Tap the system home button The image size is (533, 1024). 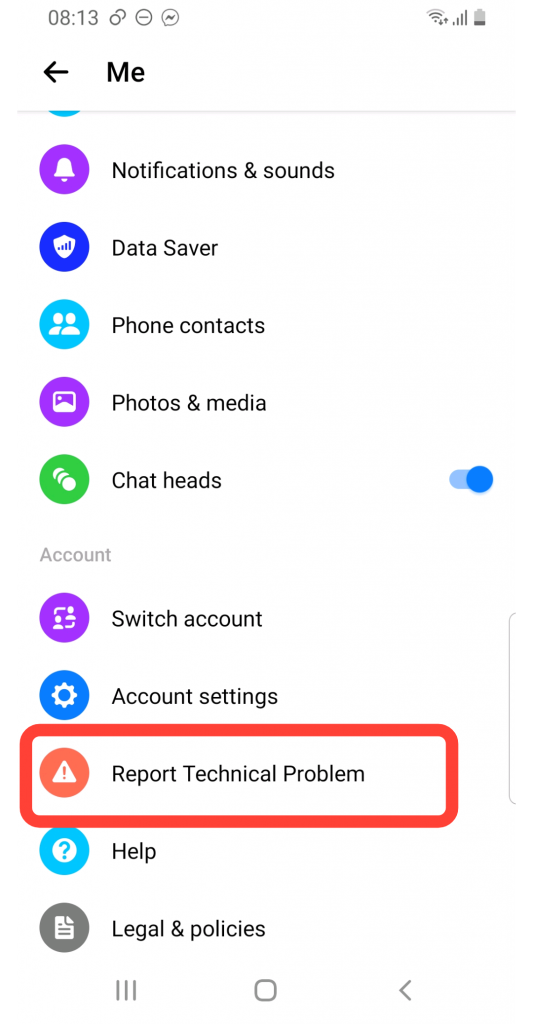point(265,990)
